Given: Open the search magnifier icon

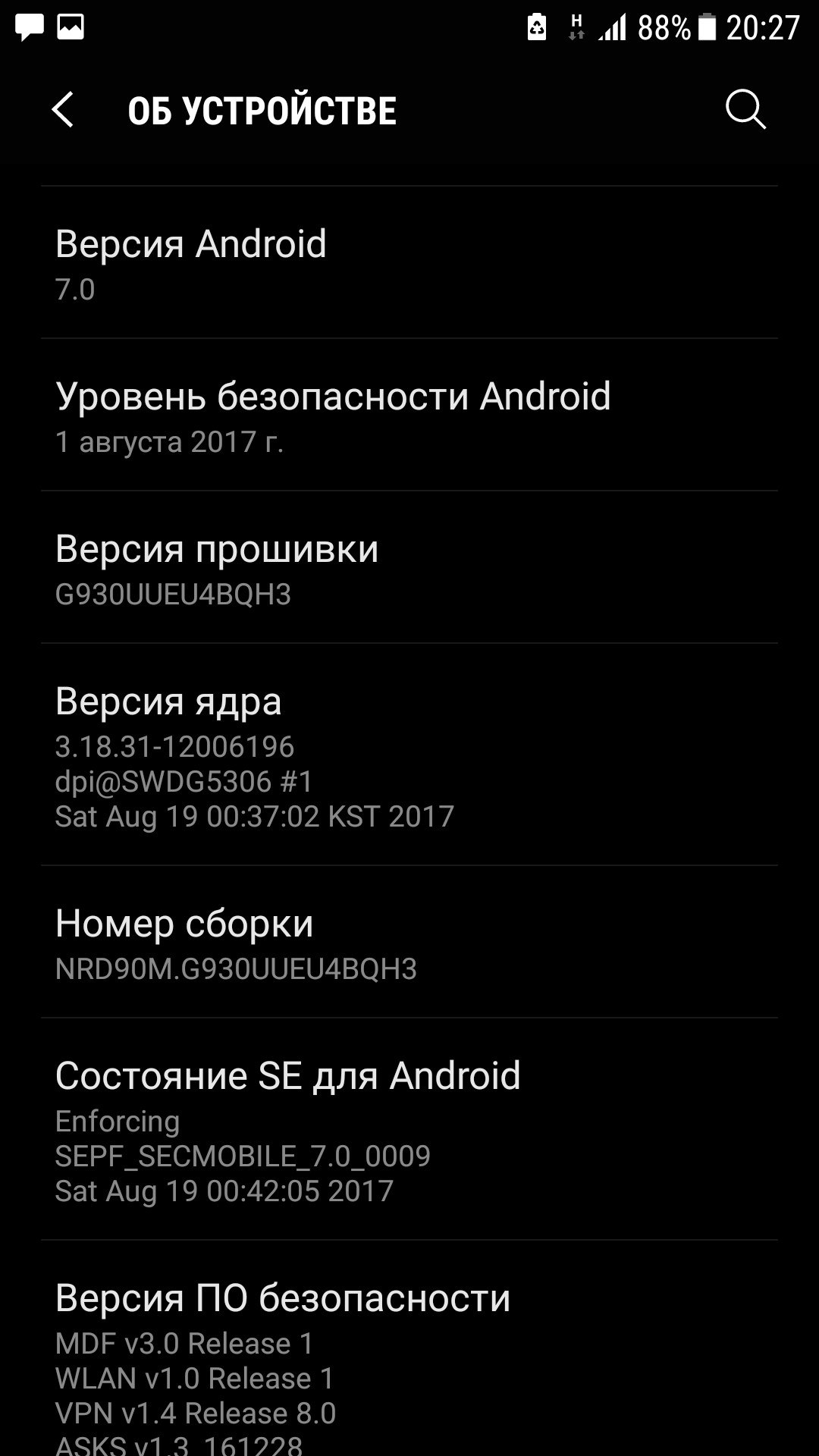Looking at the screenshot, I should pos(745,111).
